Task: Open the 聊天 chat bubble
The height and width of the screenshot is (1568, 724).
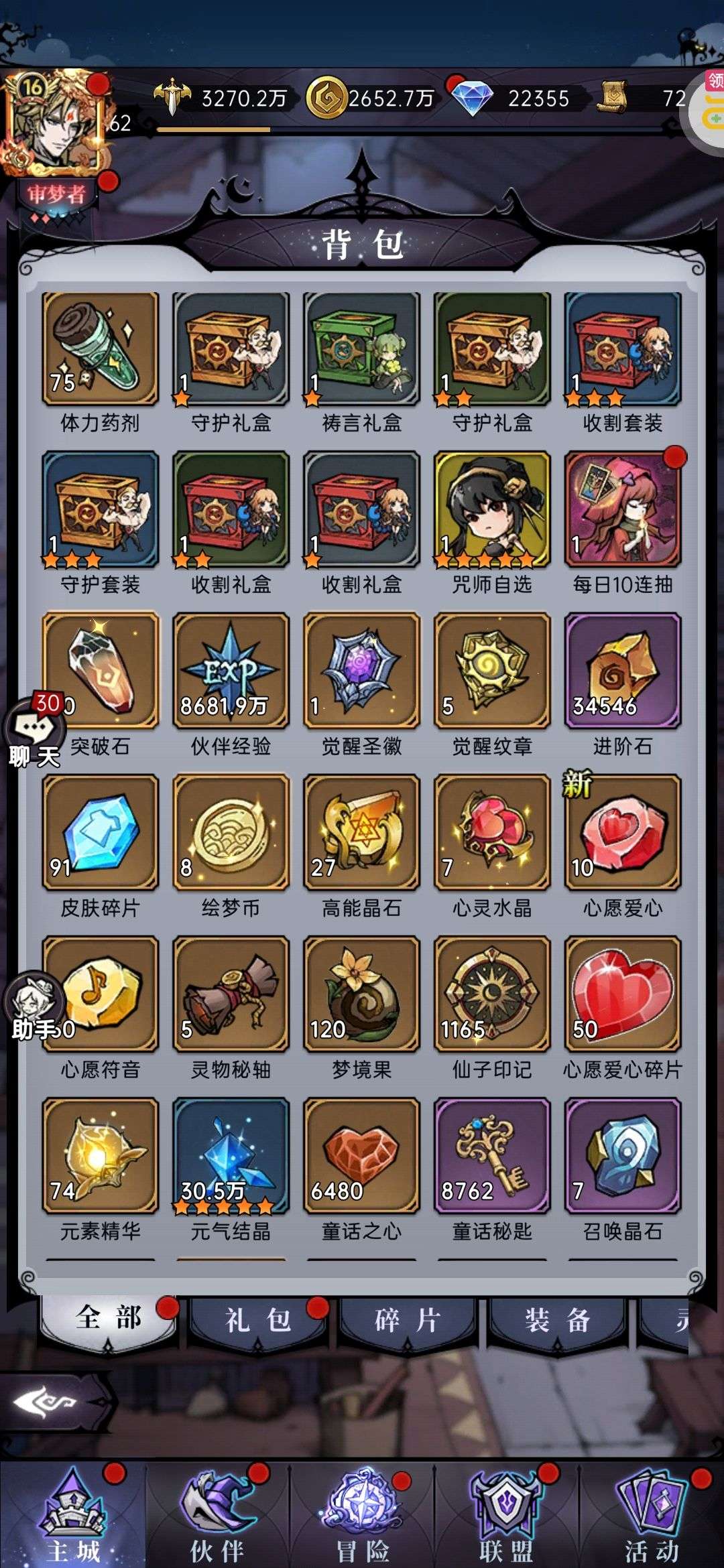Action: (35, 732)
